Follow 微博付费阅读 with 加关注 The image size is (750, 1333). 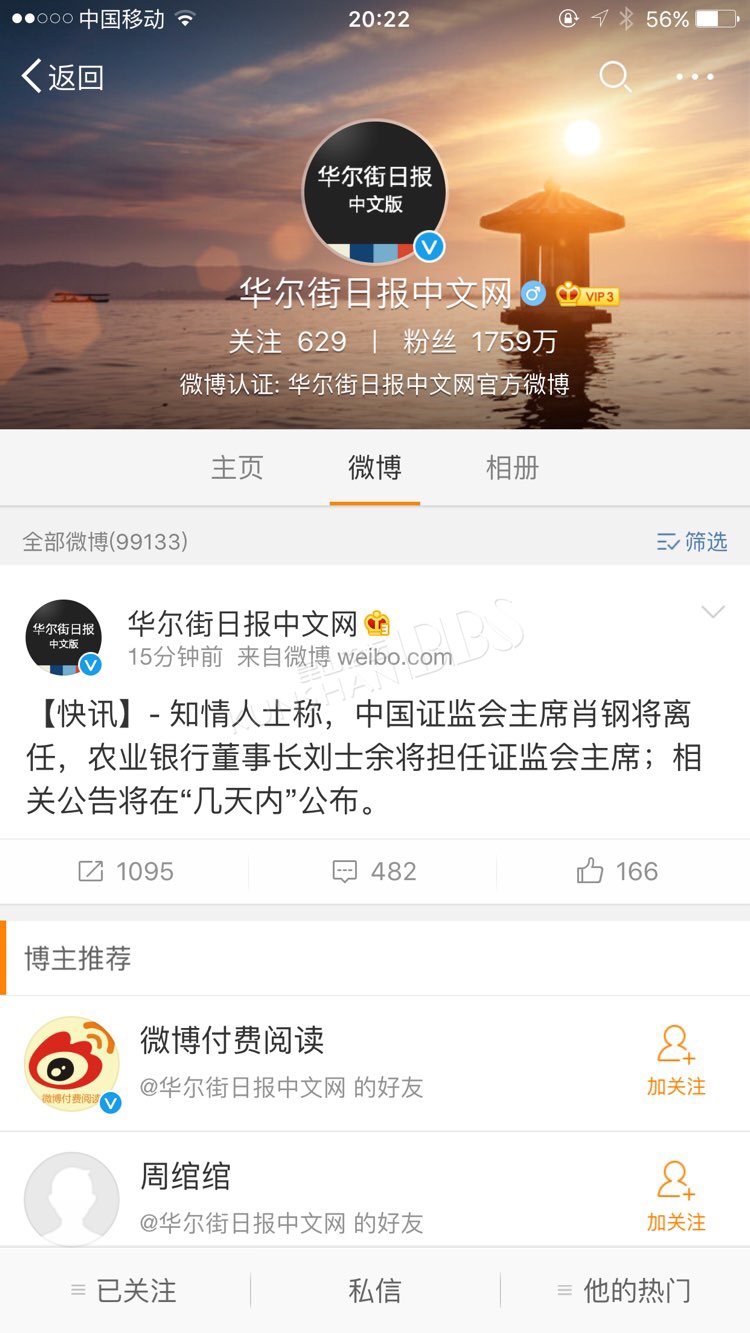pos(676,1062)
